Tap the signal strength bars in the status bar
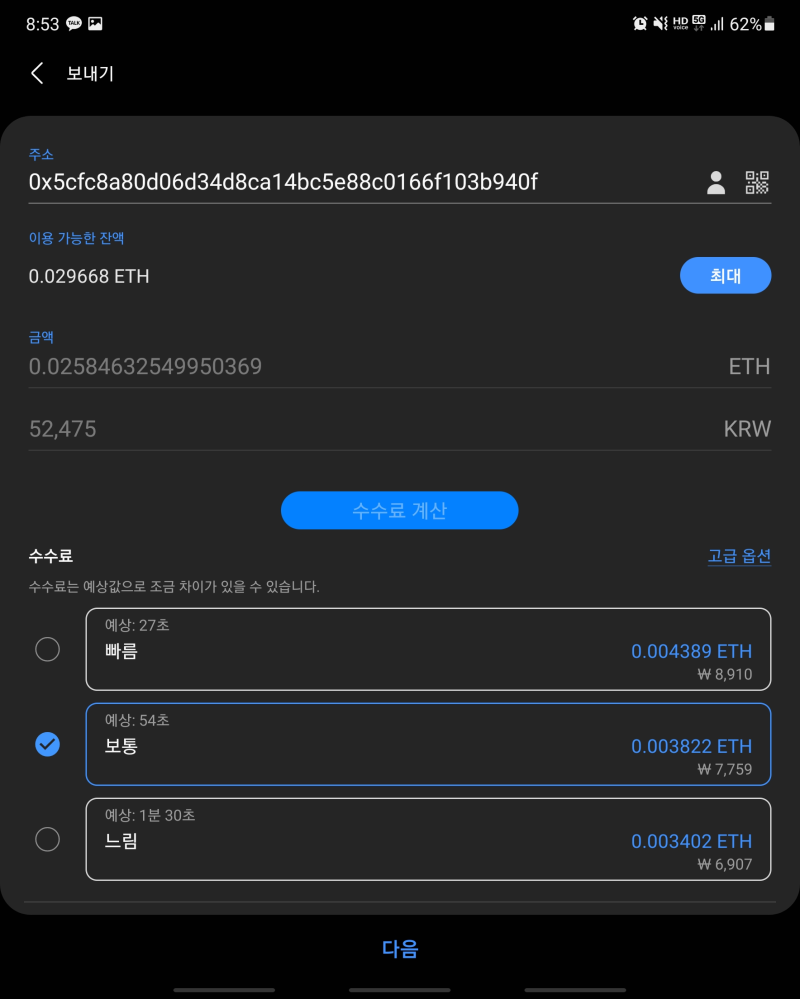The image size is (800, 999). tap(719, 22)
